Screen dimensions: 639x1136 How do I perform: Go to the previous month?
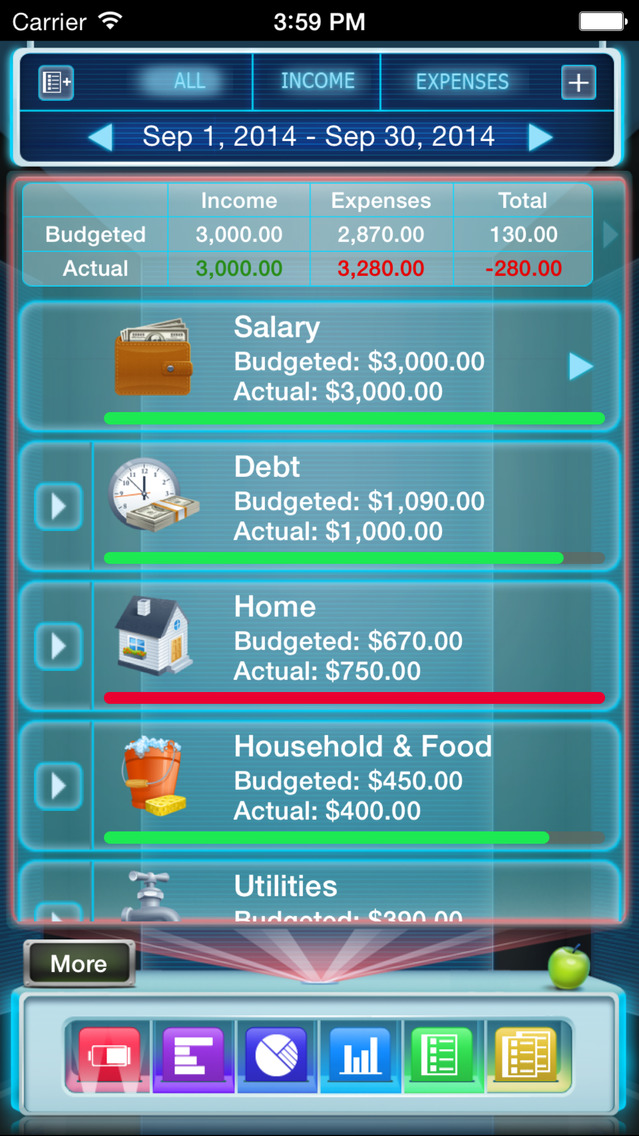[100, 137]
